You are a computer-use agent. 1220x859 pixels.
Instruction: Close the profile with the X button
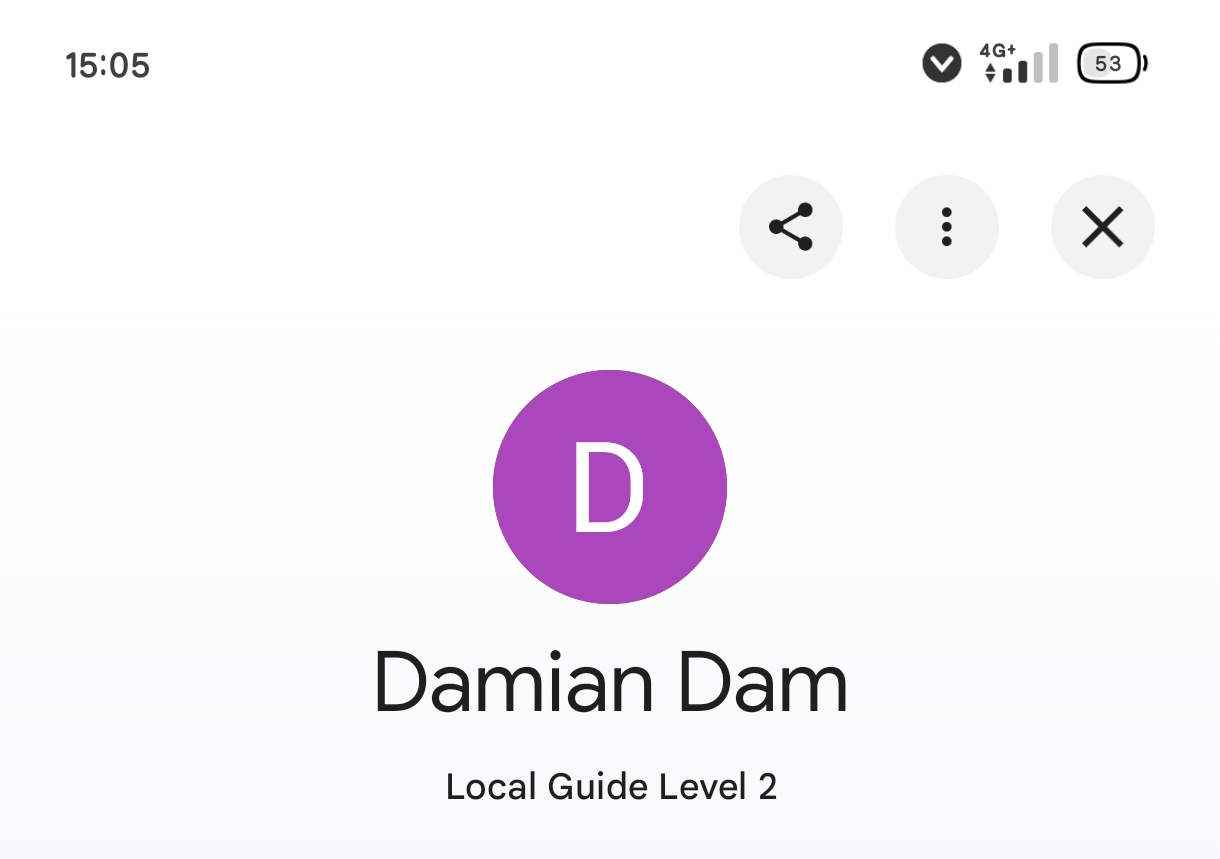(1102, 227)
